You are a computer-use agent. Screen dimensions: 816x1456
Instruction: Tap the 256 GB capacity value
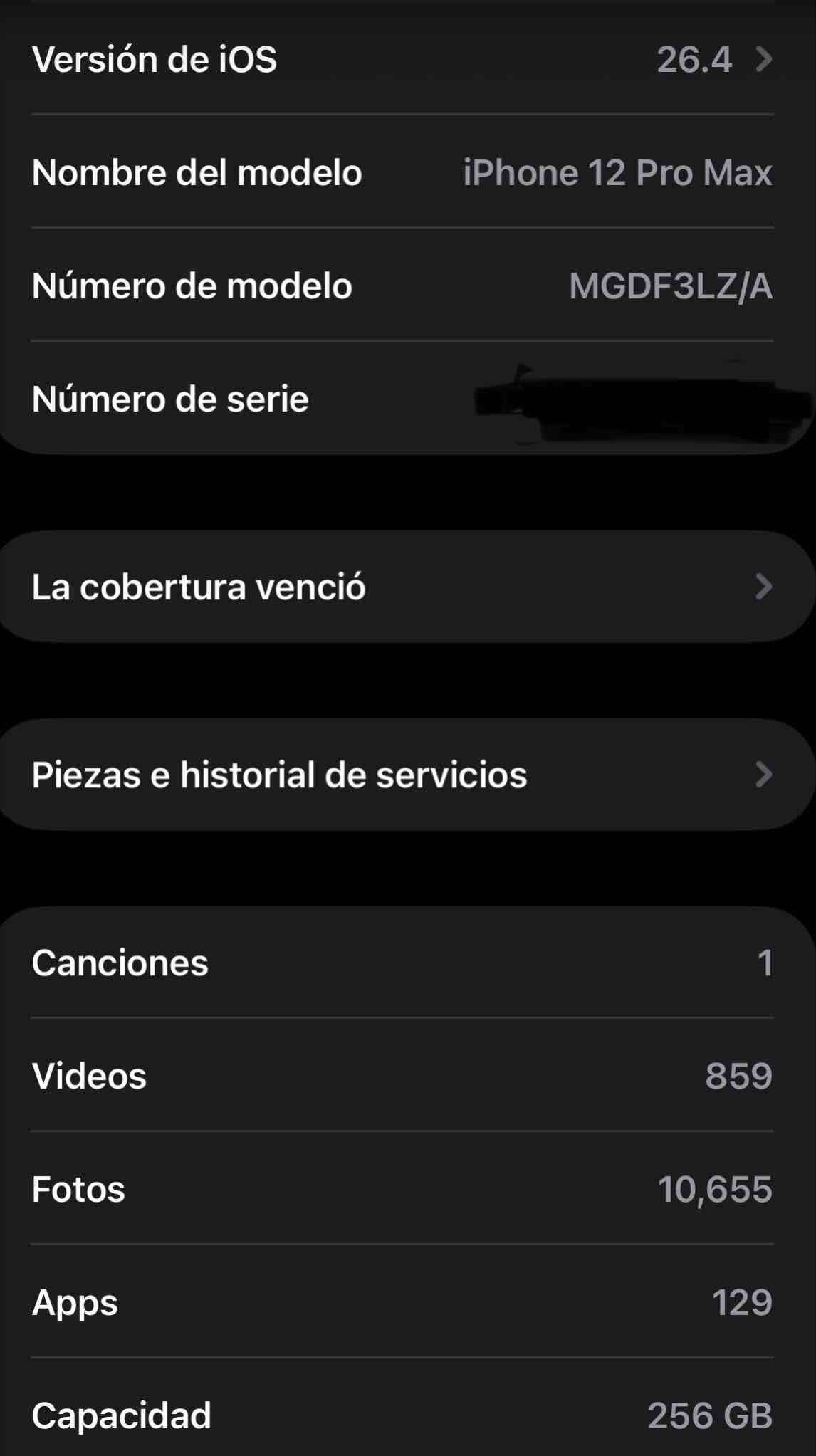click(x=710, y=1416)
